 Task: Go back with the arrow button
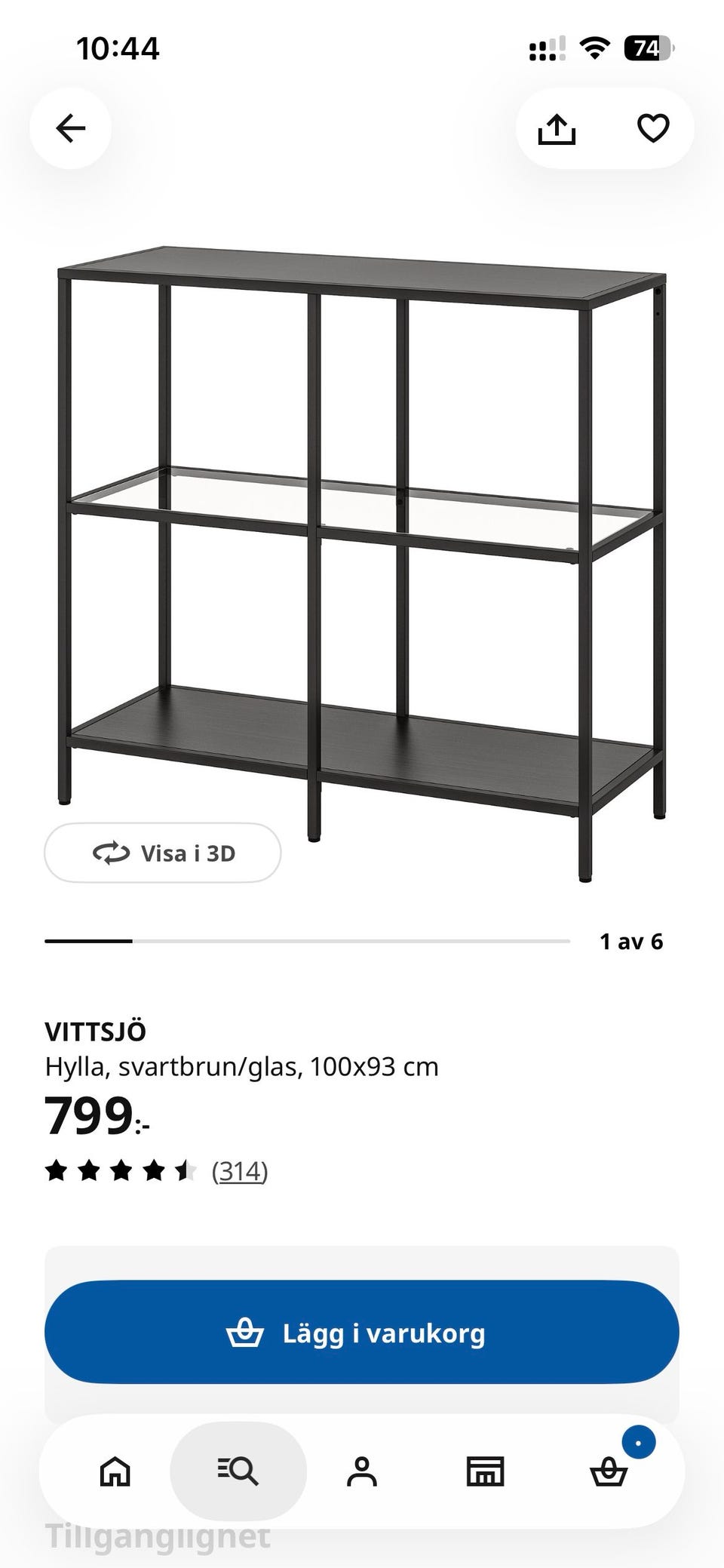pos(71,128)
